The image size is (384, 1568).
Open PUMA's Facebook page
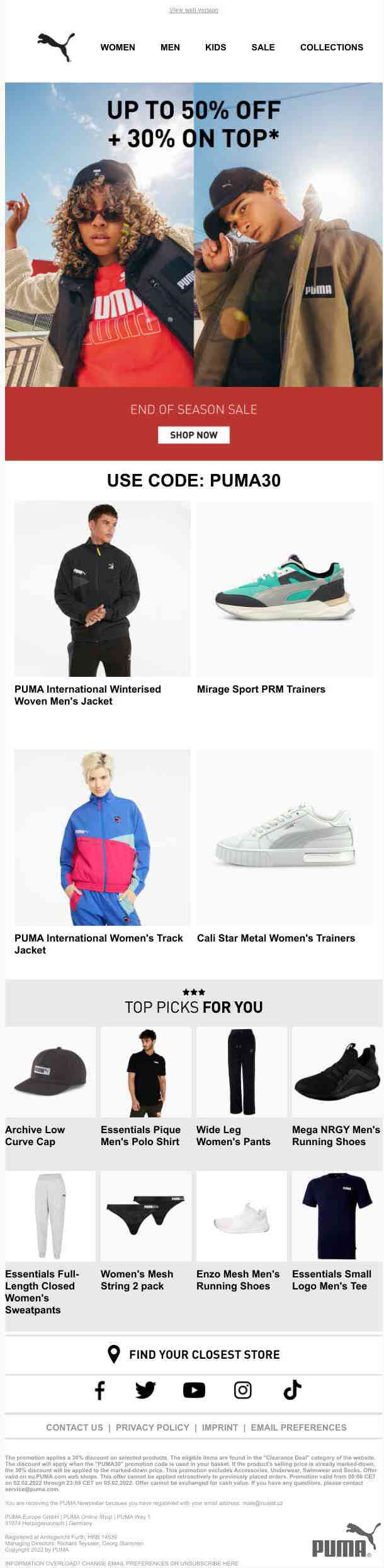click(99, 1390)
